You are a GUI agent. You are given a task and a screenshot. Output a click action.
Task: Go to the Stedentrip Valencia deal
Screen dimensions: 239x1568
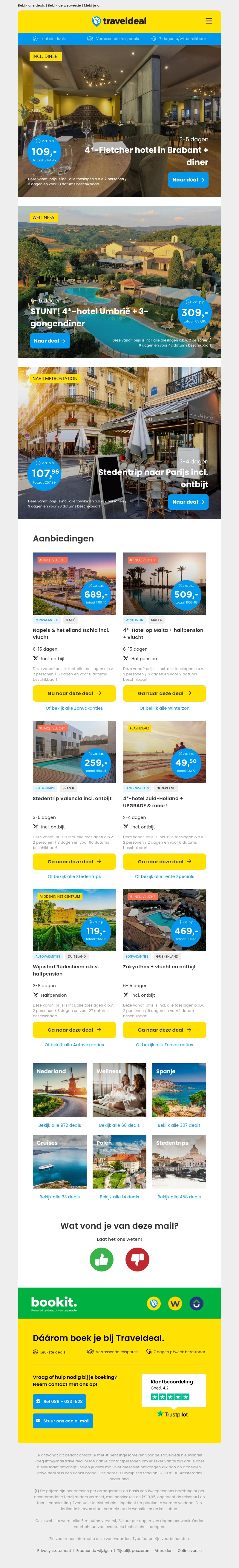(x=74, y=861)
